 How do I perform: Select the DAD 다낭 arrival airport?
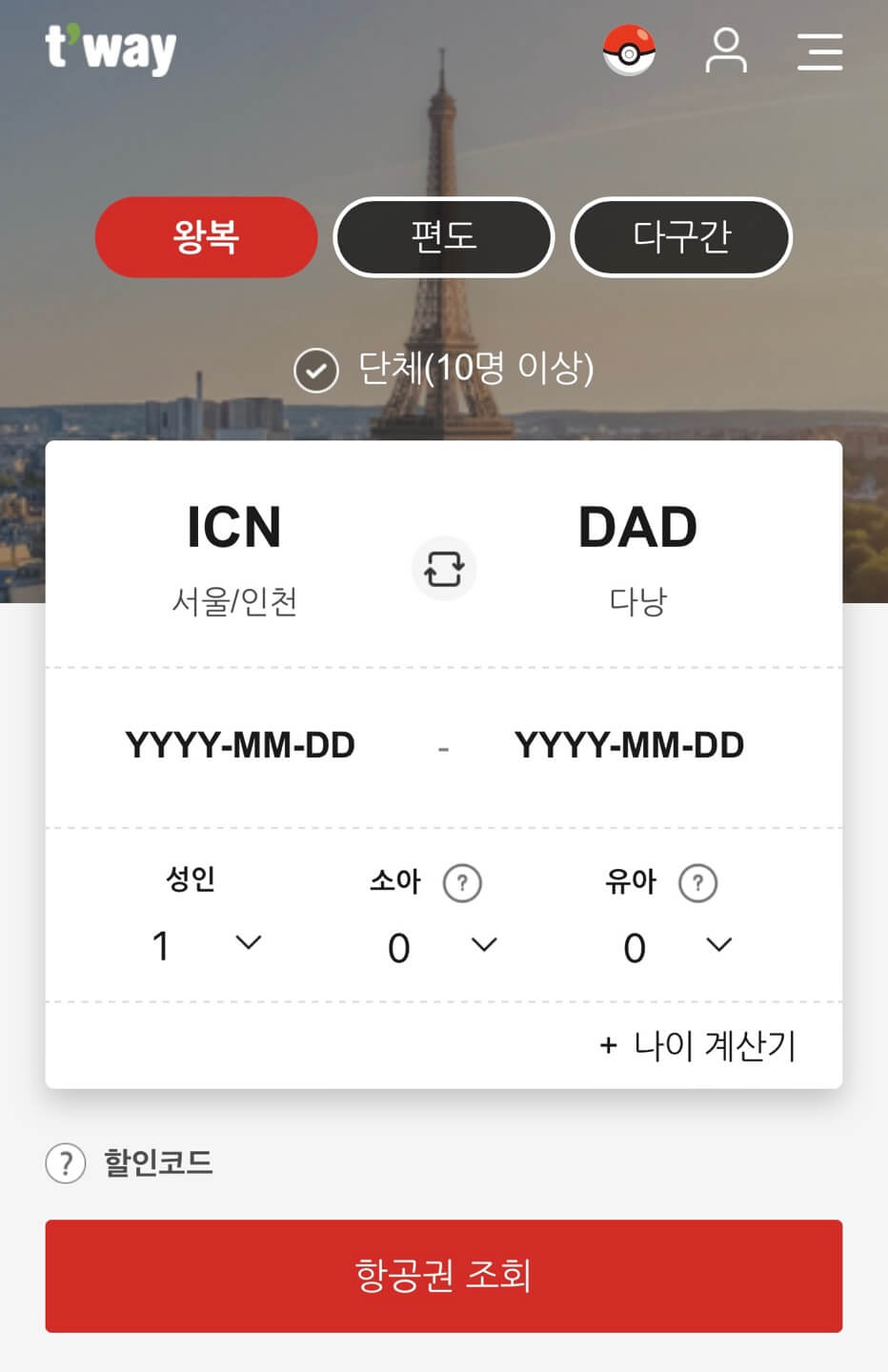[636, 553]
